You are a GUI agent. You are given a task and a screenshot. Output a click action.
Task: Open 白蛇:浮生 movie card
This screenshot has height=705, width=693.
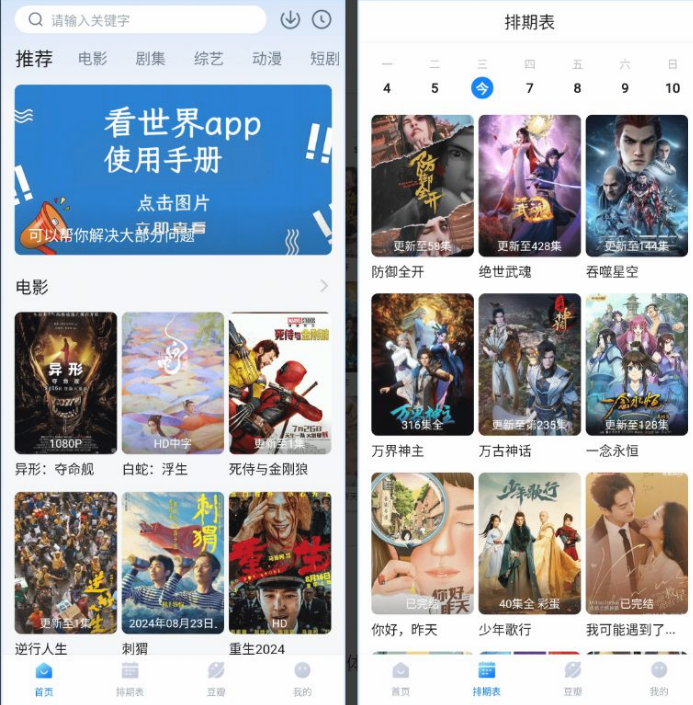[x=173, y=383]
